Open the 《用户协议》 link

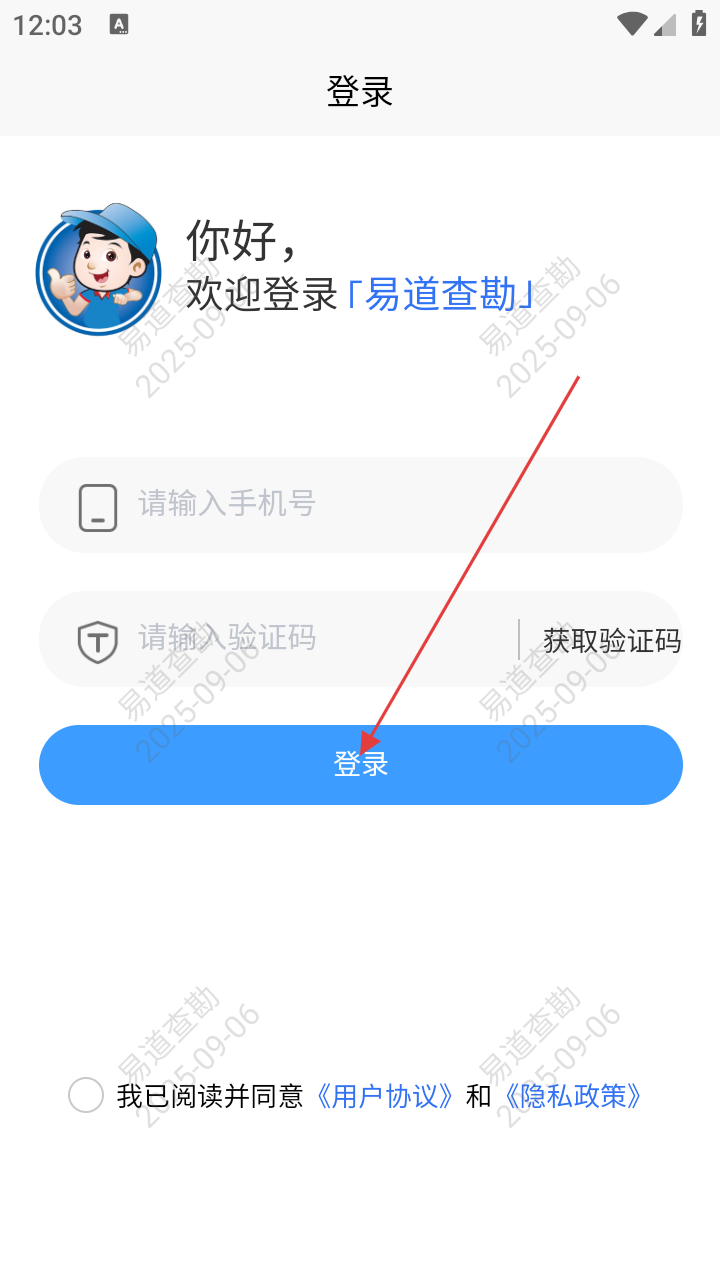click(x=385, y=1096)
